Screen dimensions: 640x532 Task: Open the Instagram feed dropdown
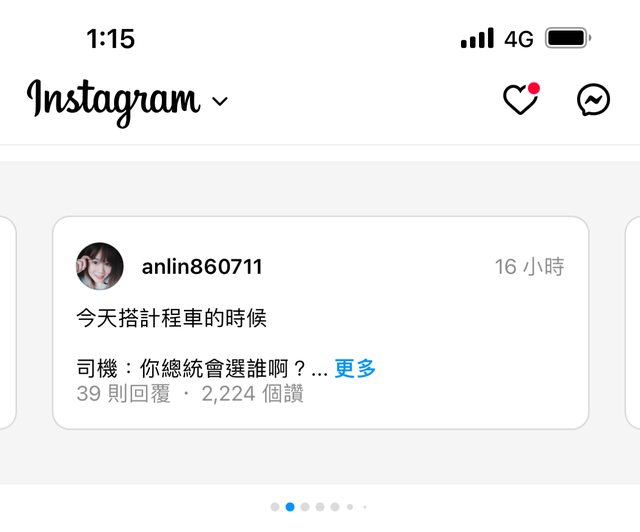221,101
